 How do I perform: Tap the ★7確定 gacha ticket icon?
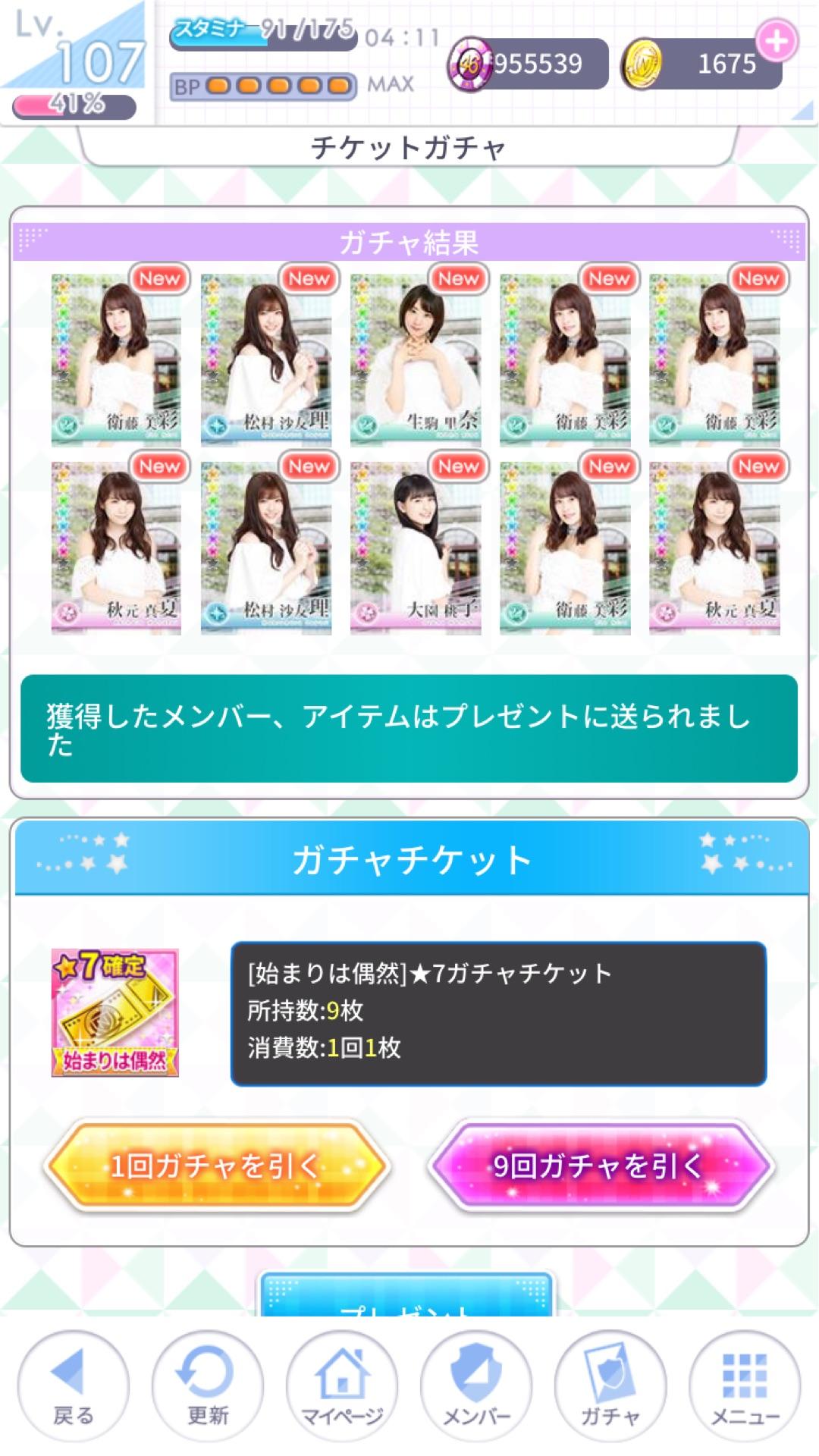point(115,1012)
